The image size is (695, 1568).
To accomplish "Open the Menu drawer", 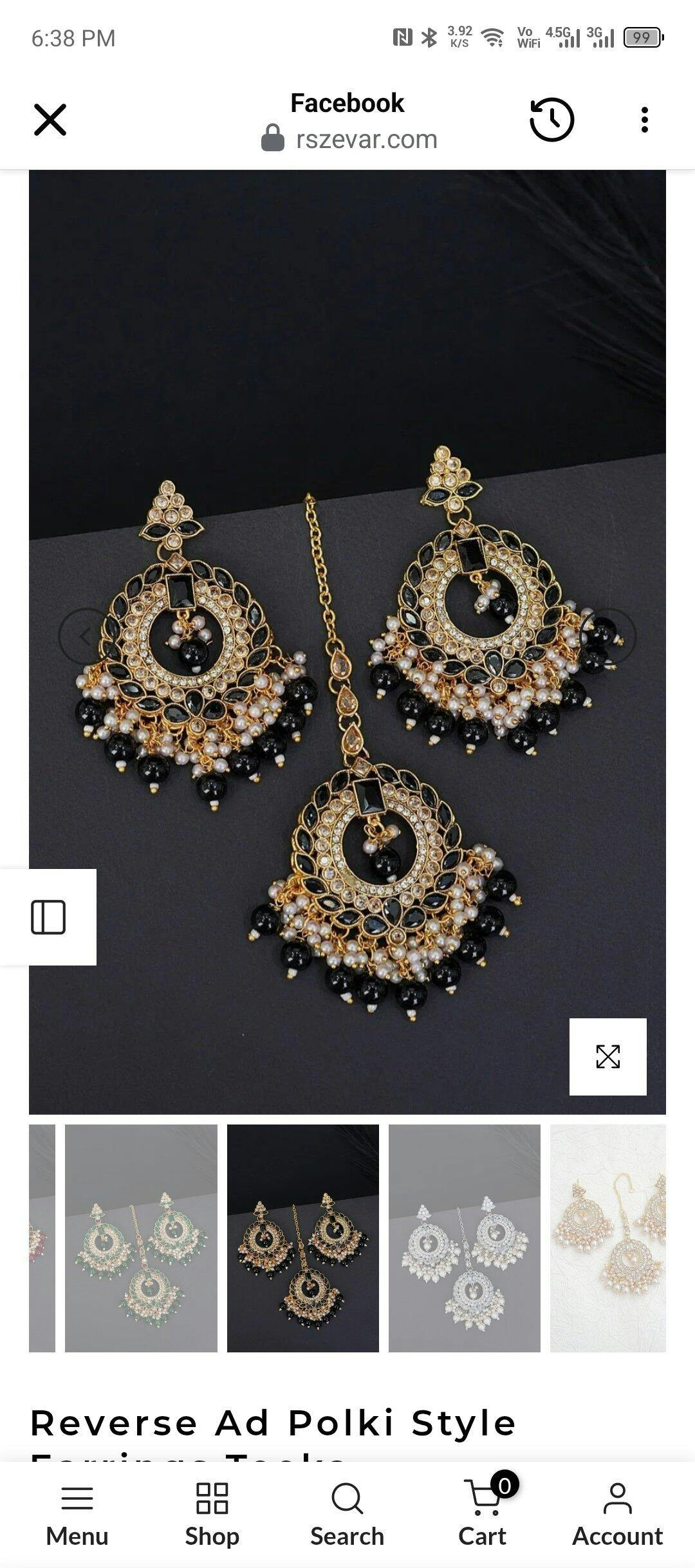I will click(77, 1515).
